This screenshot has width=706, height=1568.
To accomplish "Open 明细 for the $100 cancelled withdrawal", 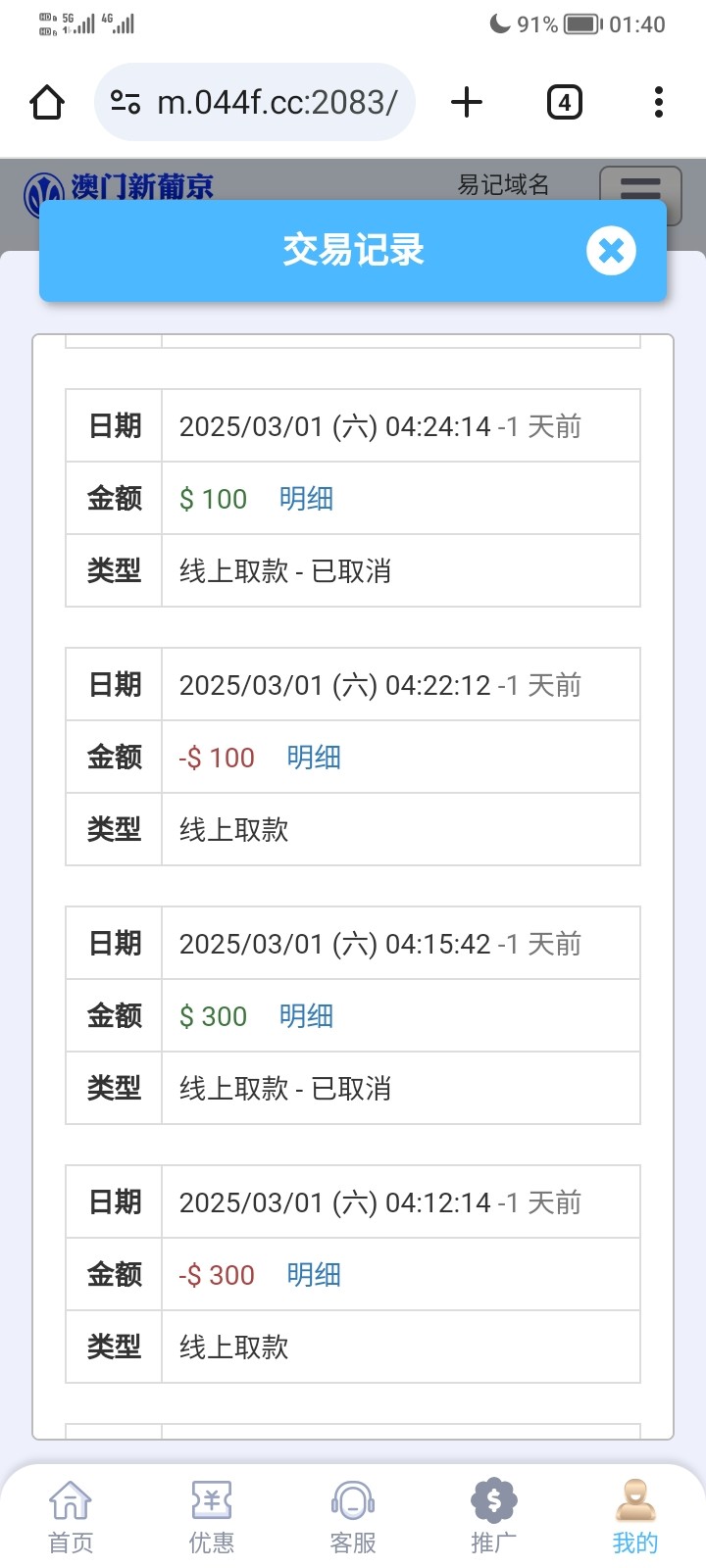I will coord(308,498).
